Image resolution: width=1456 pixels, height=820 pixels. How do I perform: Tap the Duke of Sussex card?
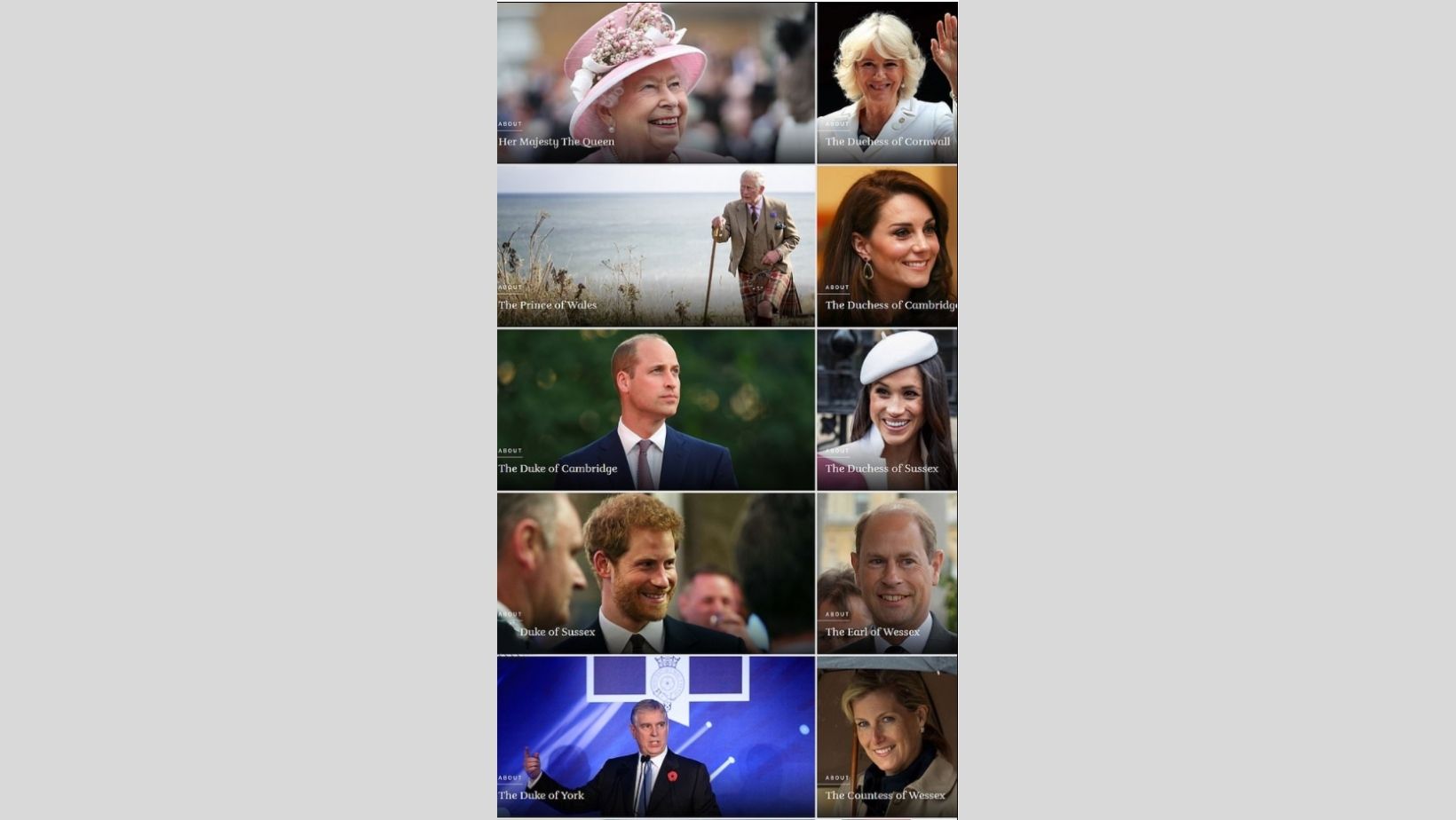click(558, 631)
